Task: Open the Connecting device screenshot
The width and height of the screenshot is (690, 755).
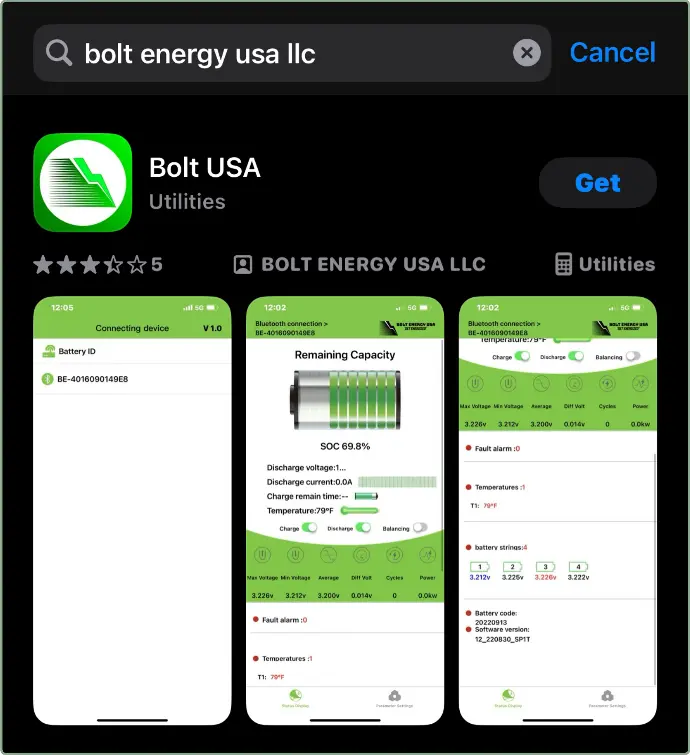Action: pyautogui.click(x=132, y=510)
